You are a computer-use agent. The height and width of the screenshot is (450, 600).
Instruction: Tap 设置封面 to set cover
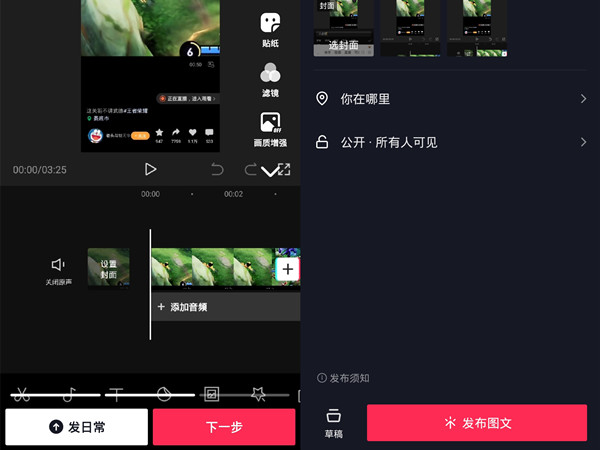click(108, 268)
